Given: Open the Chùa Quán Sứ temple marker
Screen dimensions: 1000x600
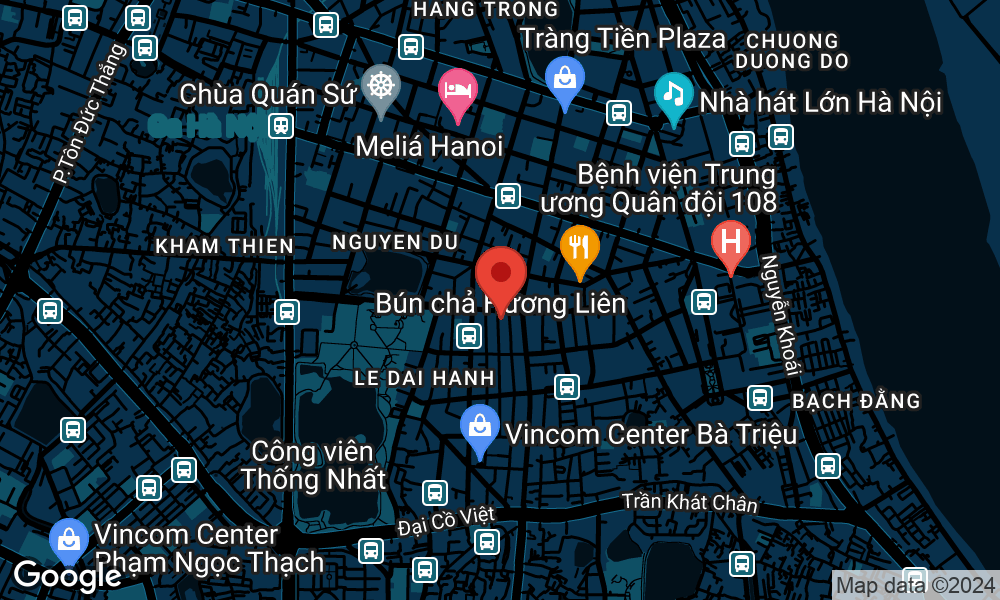Looking at the screenshot, I should tap(380, 85).
